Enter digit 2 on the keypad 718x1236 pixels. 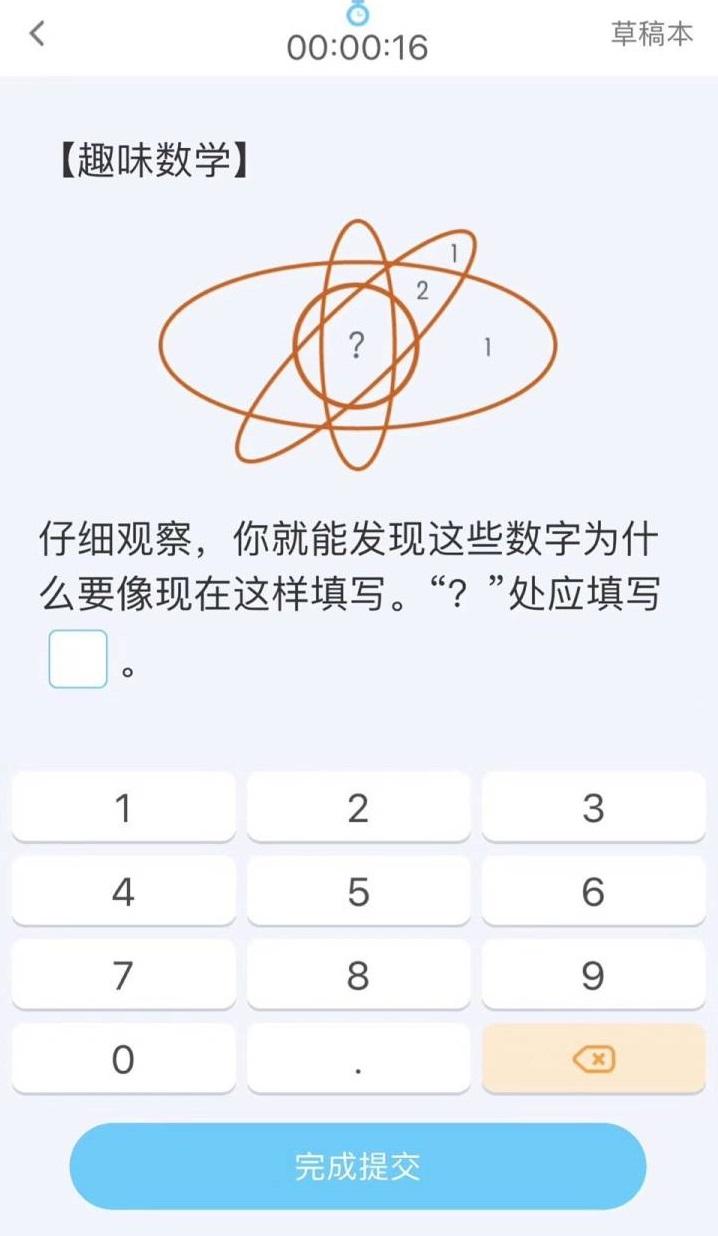[x=358, y=807]
